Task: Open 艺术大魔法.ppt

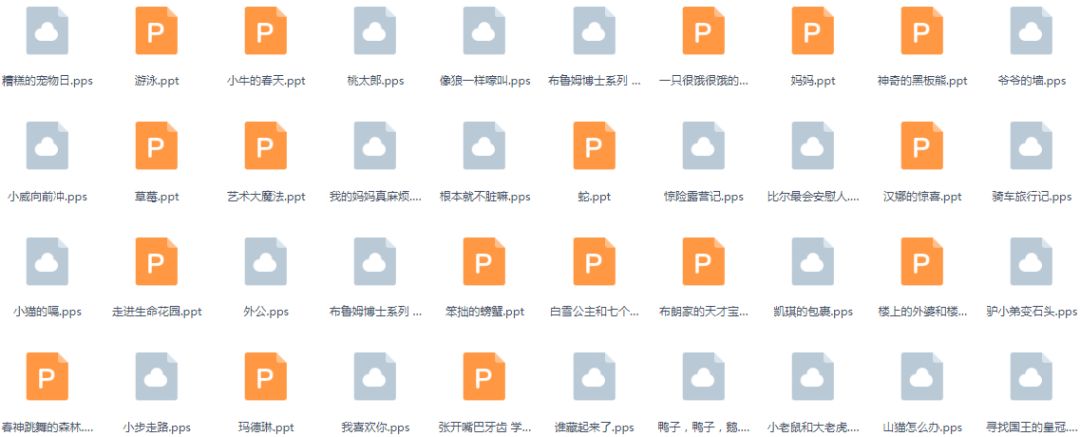Action: (265, 147)
